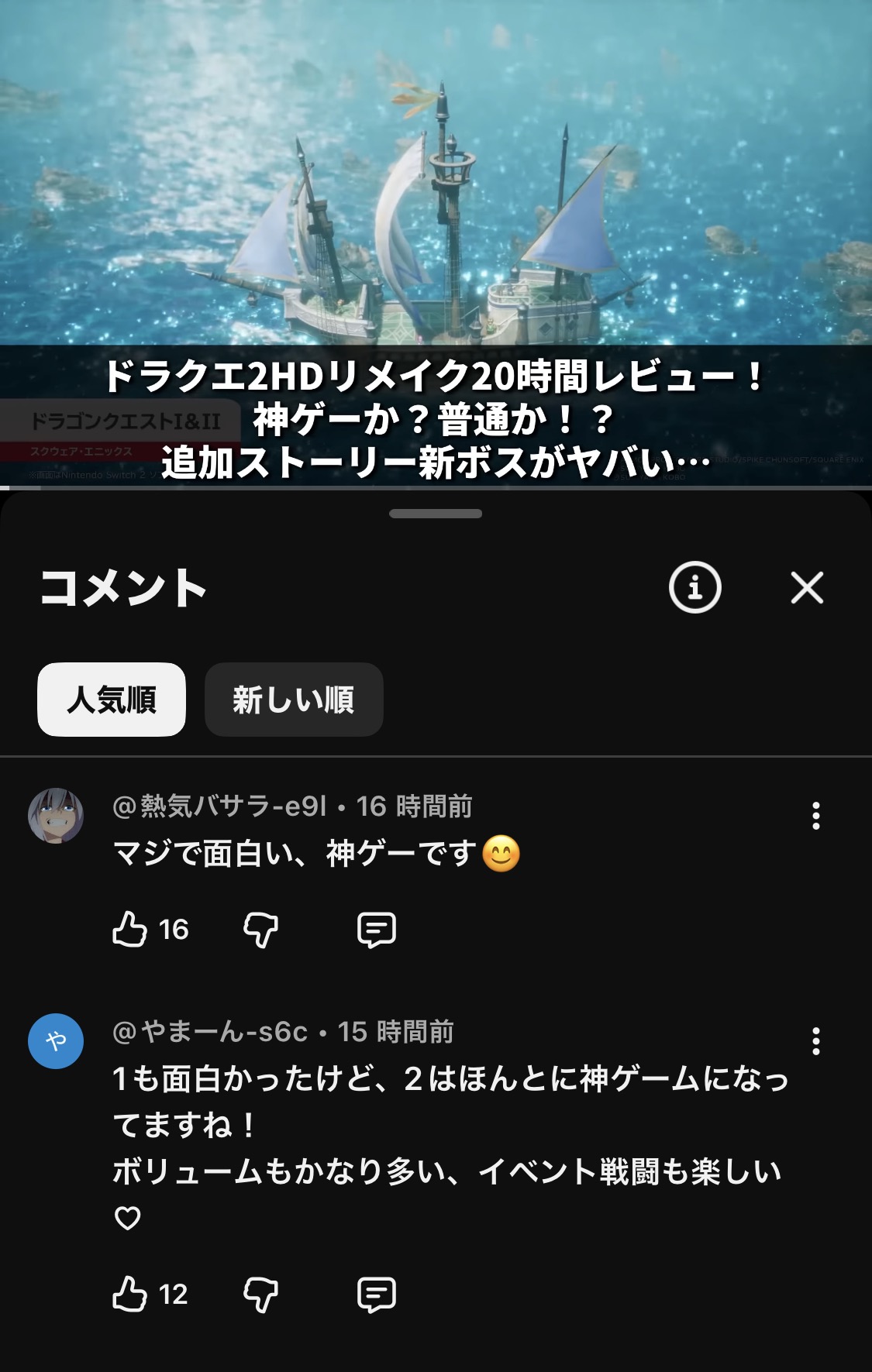Open やまーん-s6c's profile avatar
The image size is (872, 1372).
[x=56, y=1040]
